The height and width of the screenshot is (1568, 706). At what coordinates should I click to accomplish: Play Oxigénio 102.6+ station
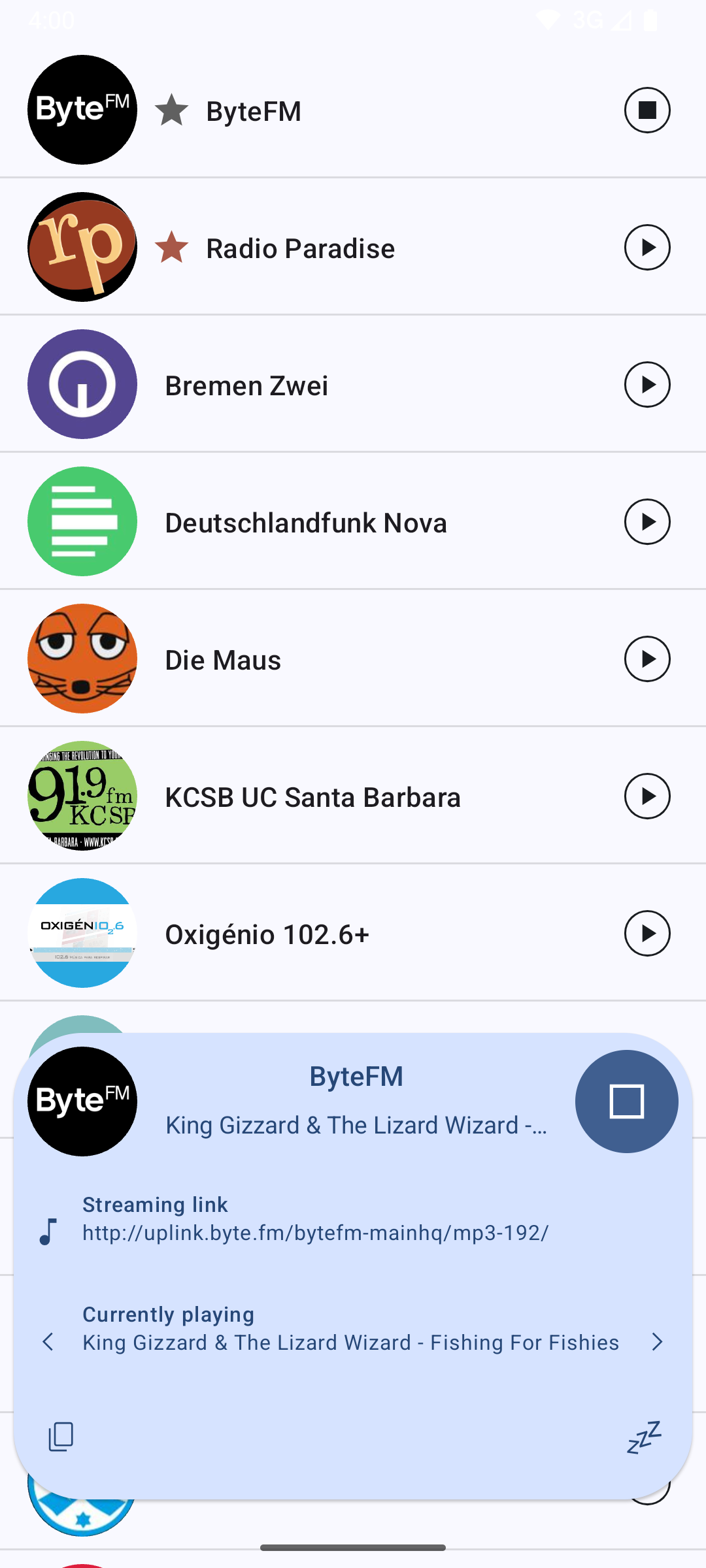pyautogui.click(x=647, y=934)
